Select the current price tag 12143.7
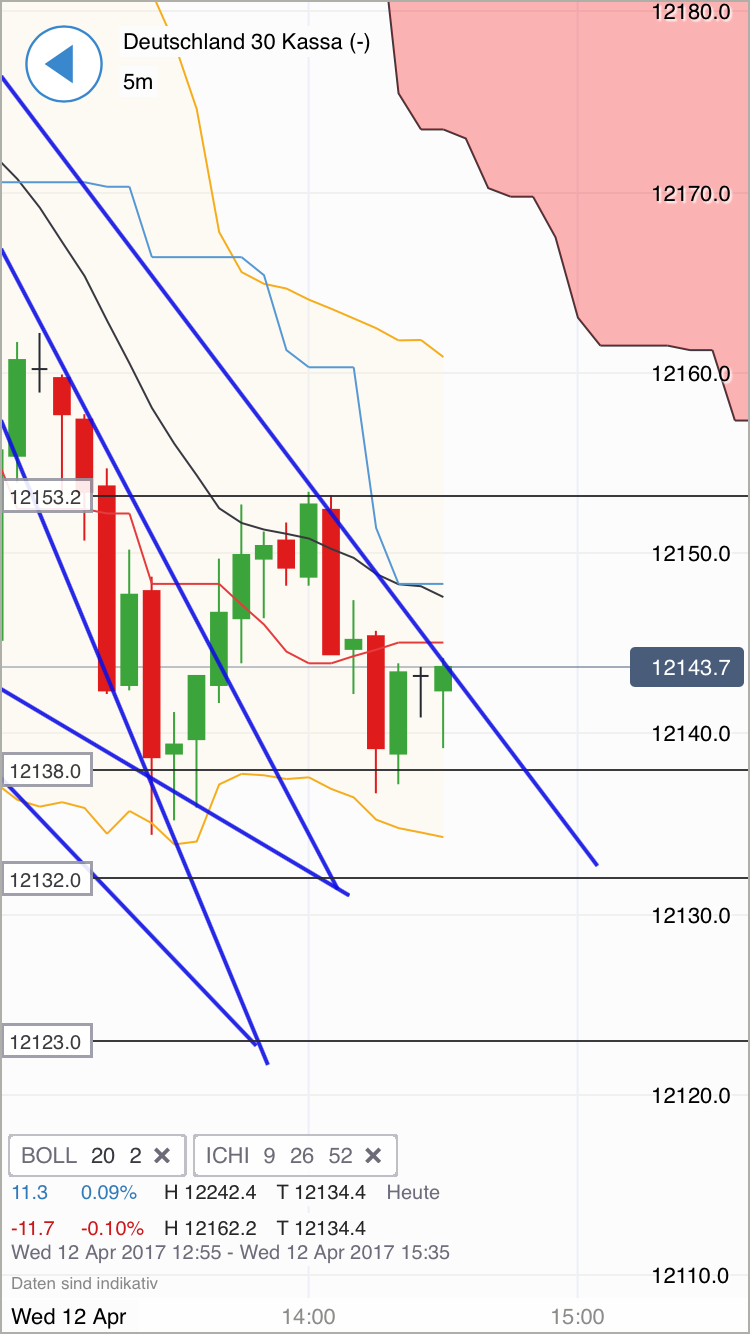 687,667
